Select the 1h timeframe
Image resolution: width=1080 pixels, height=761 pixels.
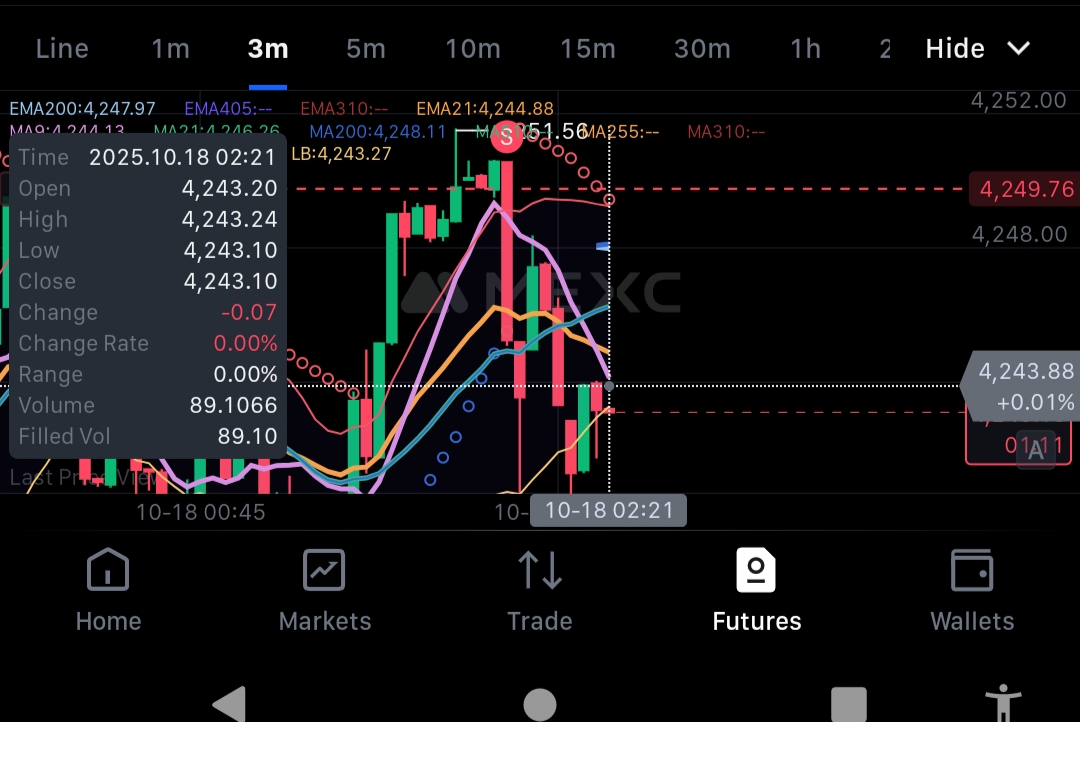(x=805, y=48)
